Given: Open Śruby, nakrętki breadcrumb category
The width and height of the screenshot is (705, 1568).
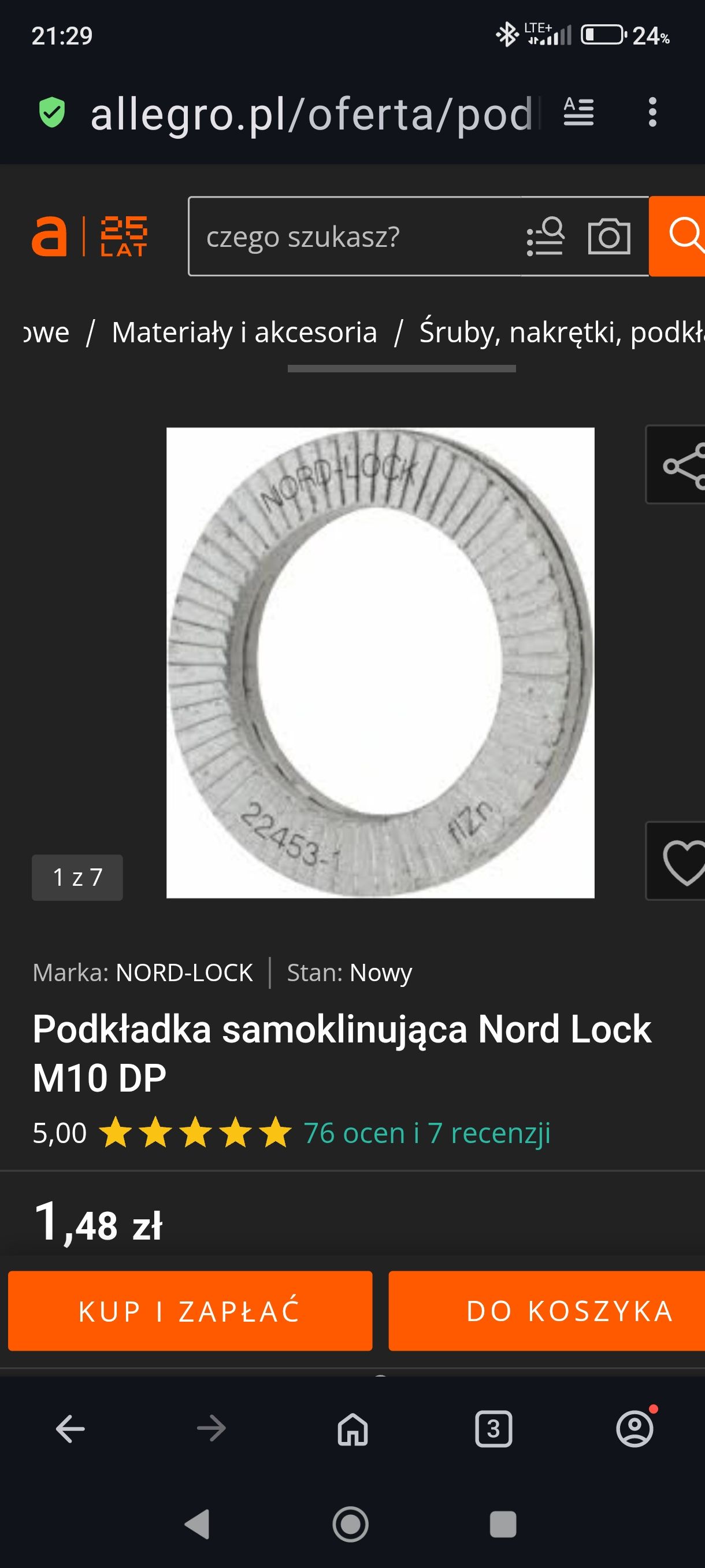Looking at the screenshot, I should pyautogui.click(x=562, y=332).
